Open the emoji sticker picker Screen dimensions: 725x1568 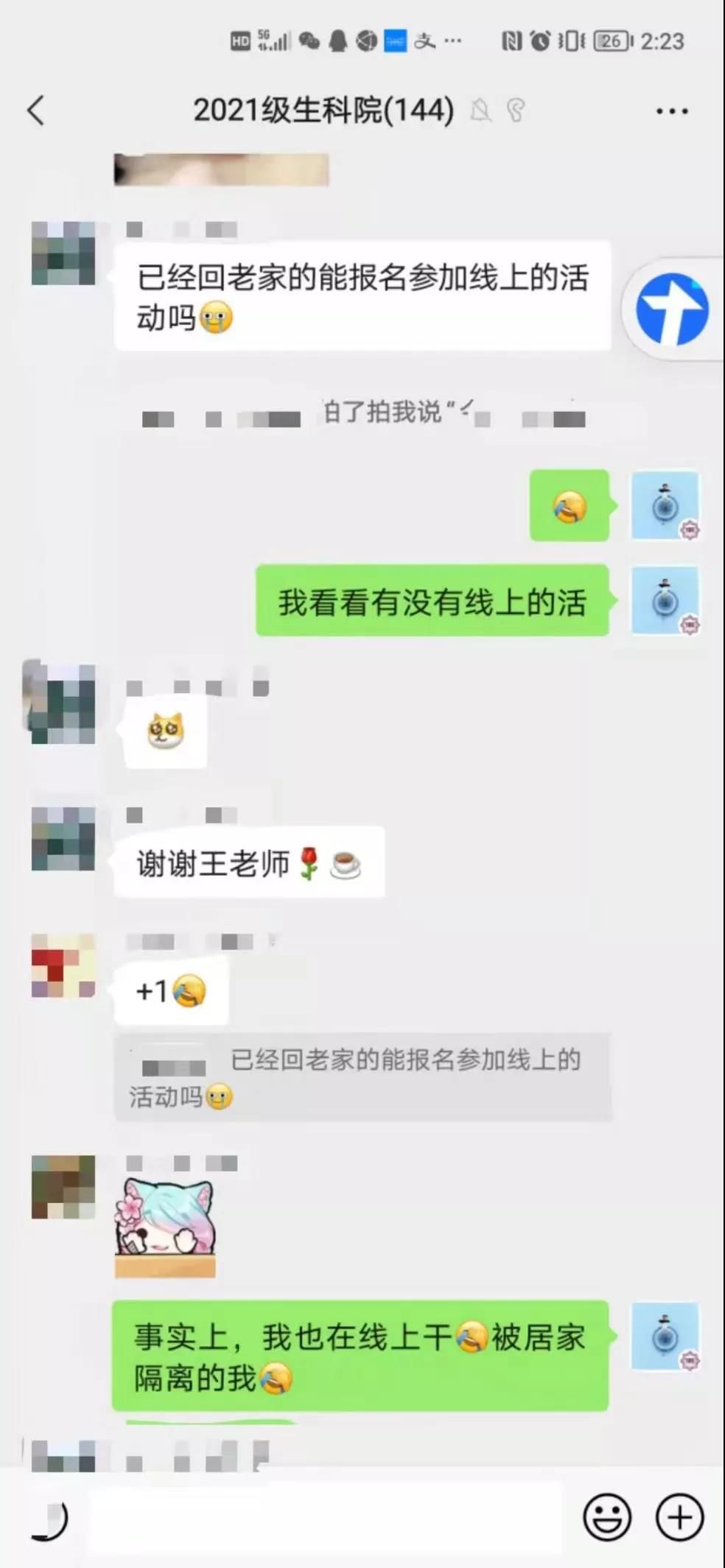tap(607, 1518)
